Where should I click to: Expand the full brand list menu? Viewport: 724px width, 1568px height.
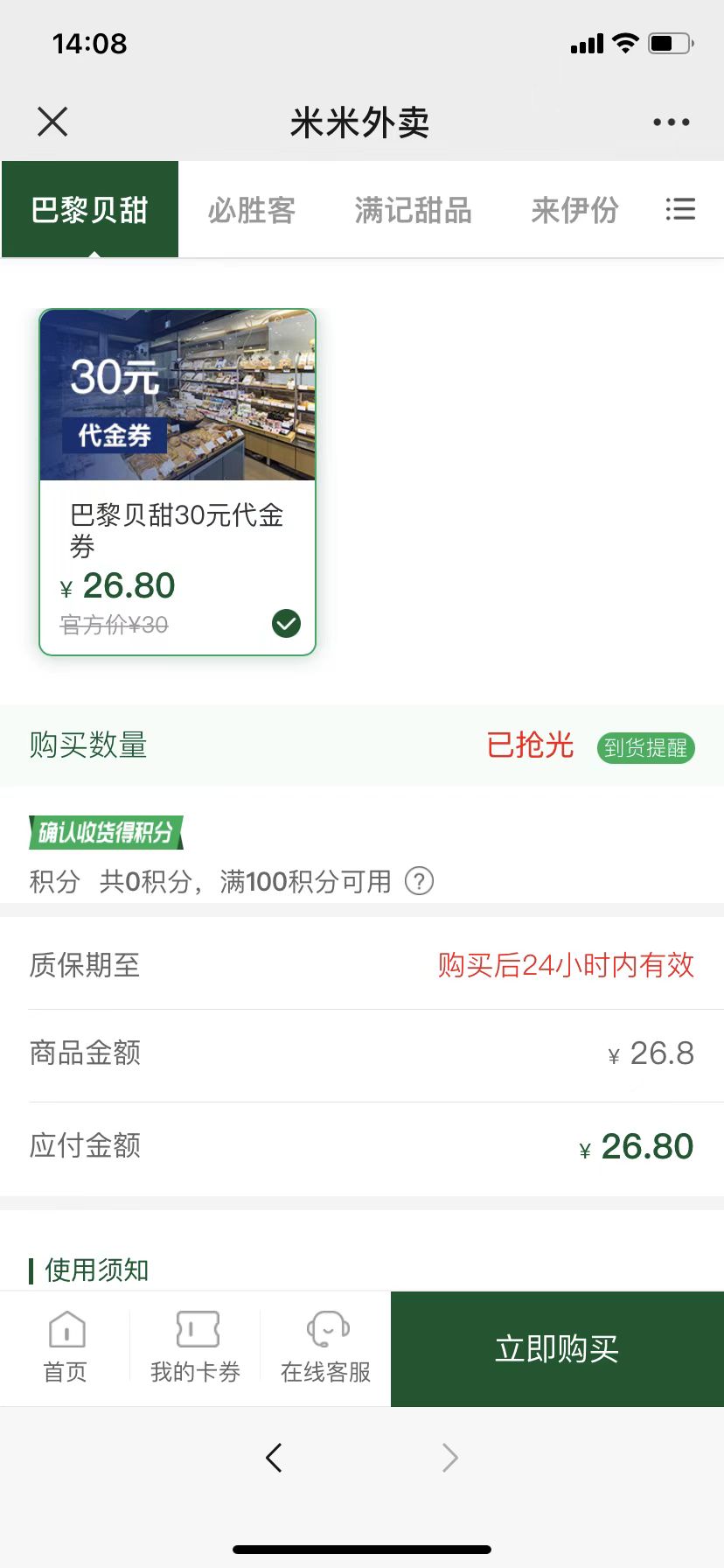click(x=680, y=209)
